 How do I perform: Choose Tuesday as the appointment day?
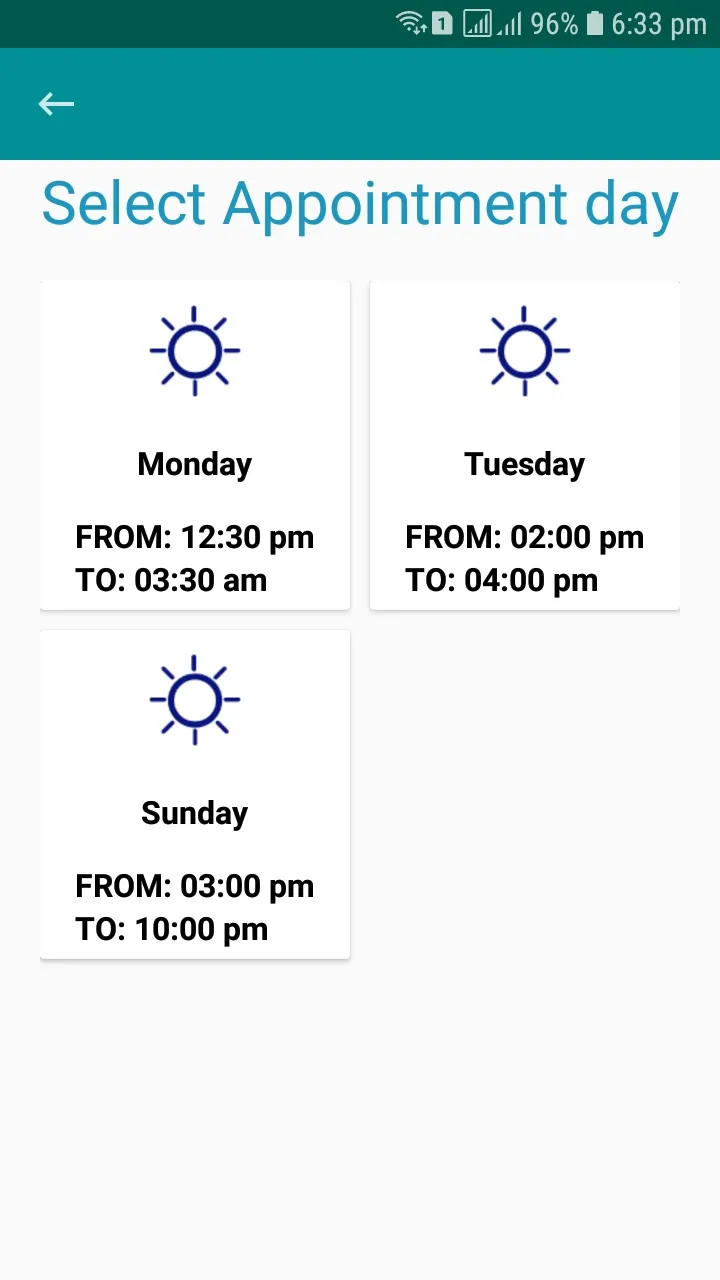(x=524, y=445)
